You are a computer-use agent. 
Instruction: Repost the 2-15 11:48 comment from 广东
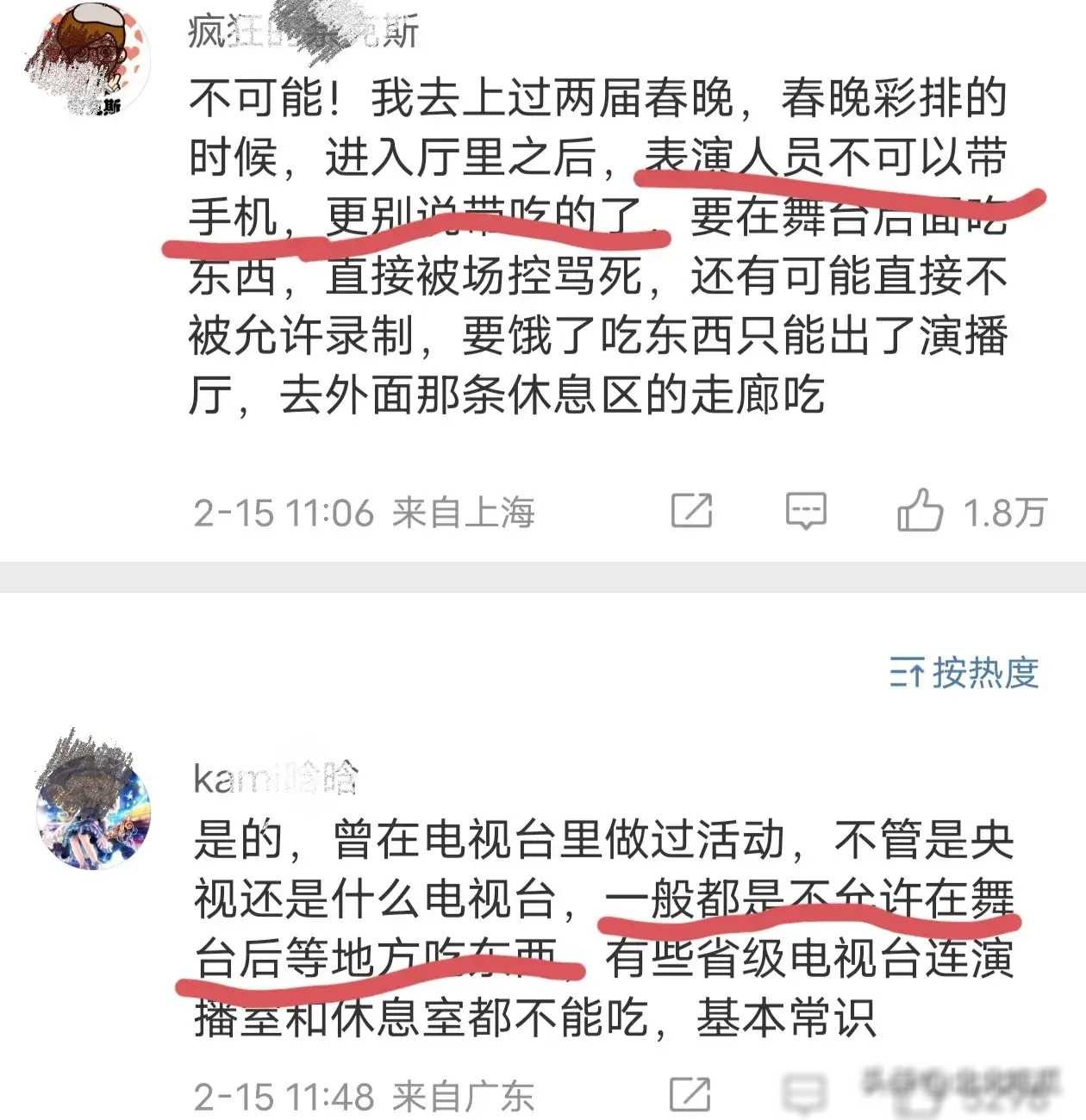(690, 1095)
